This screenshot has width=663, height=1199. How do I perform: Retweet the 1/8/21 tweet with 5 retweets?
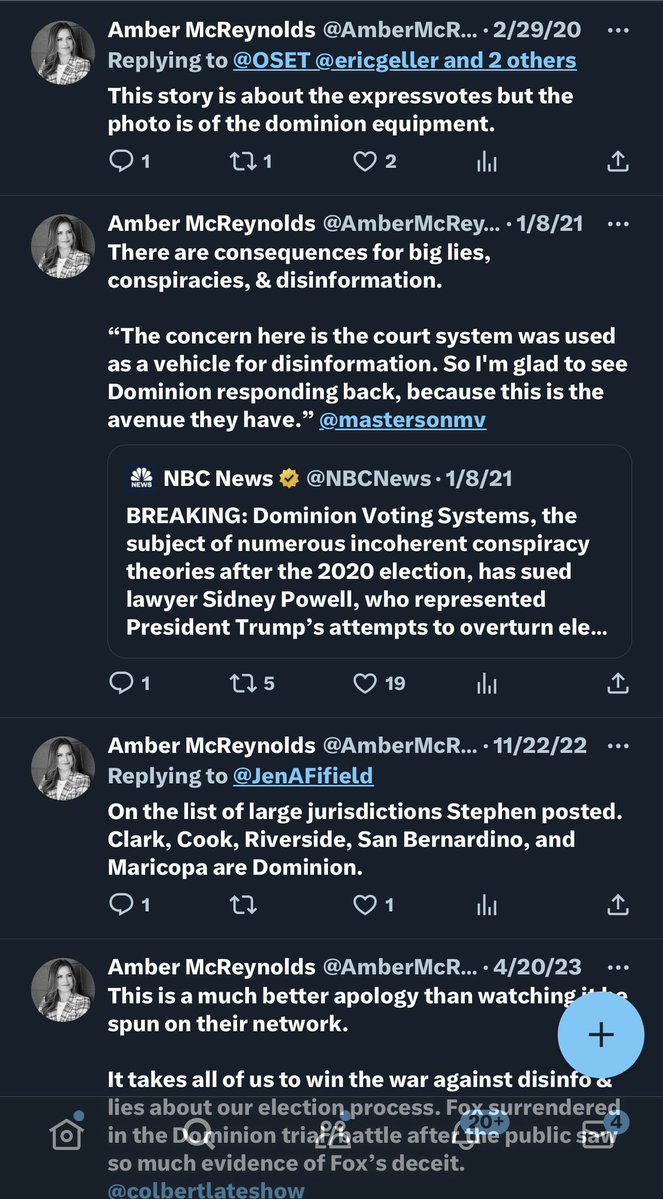[x=242, y=683]
